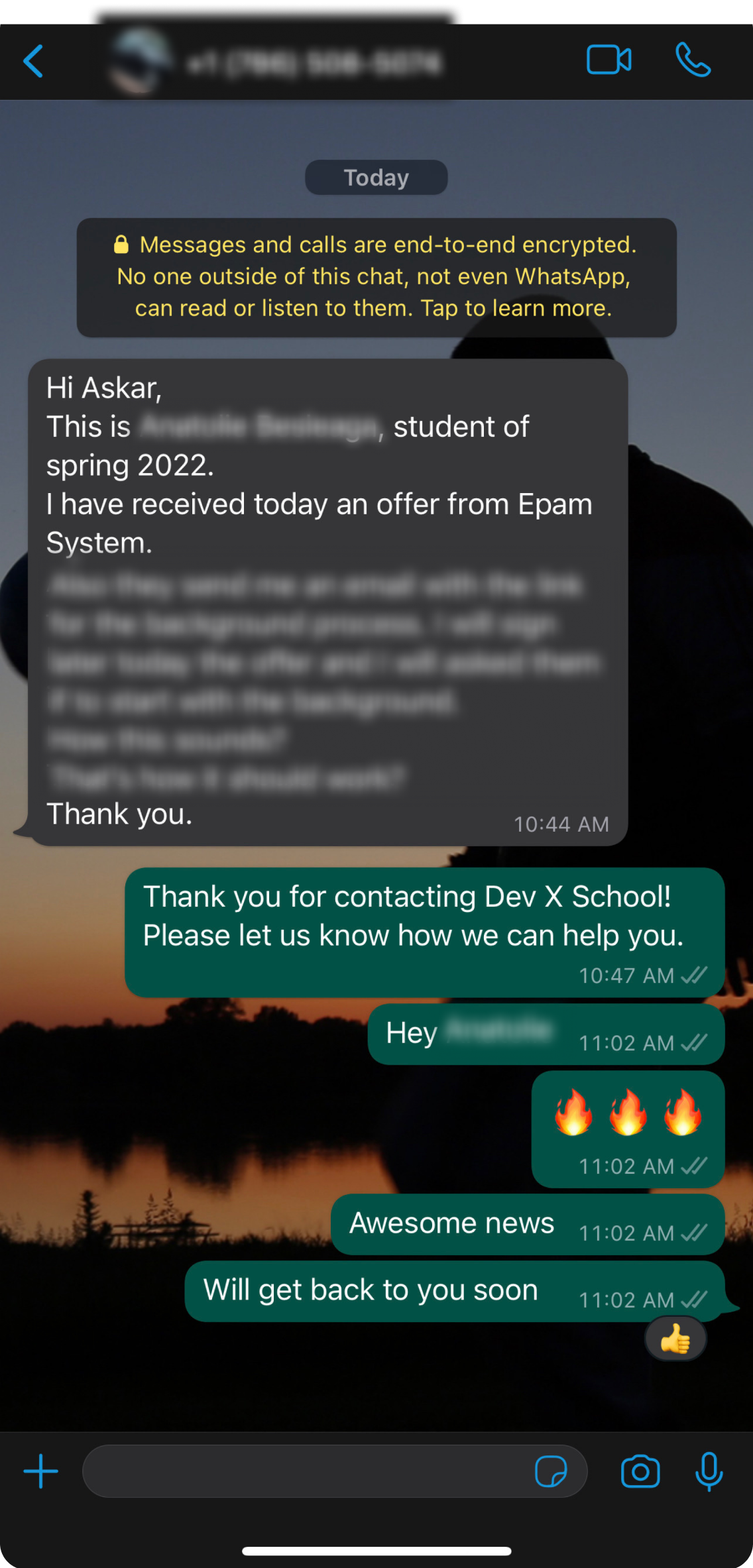Record a voice message

(x=709, y=1471)
